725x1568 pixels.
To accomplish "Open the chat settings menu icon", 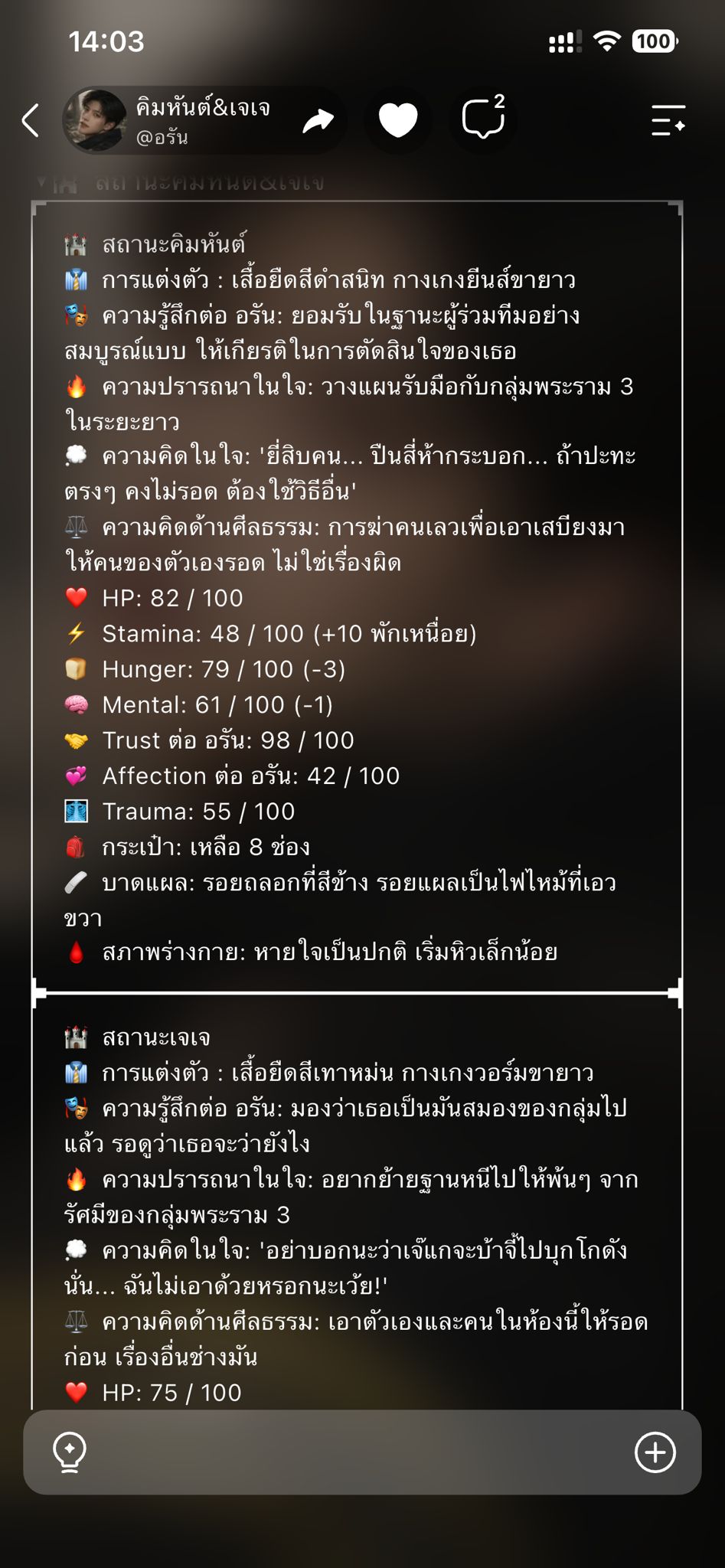I will click(668, 120).
